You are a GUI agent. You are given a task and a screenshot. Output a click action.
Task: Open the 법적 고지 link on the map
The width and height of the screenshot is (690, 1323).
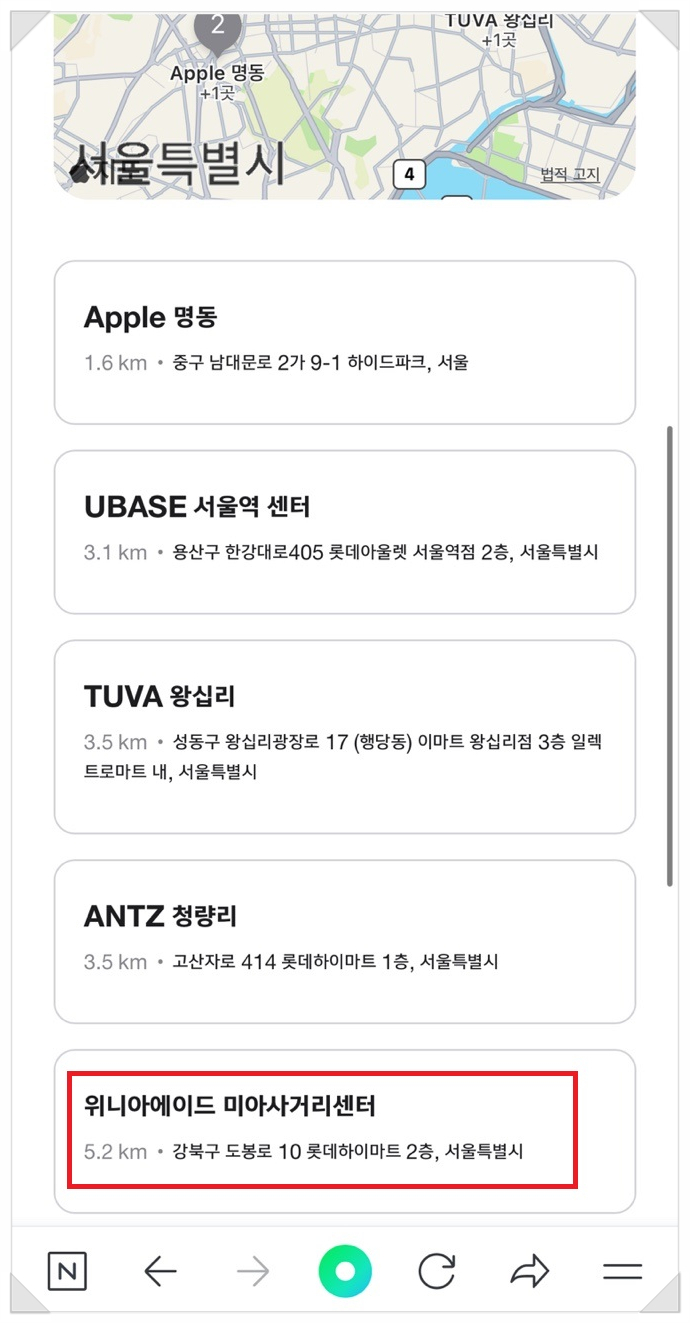point(570,175)
